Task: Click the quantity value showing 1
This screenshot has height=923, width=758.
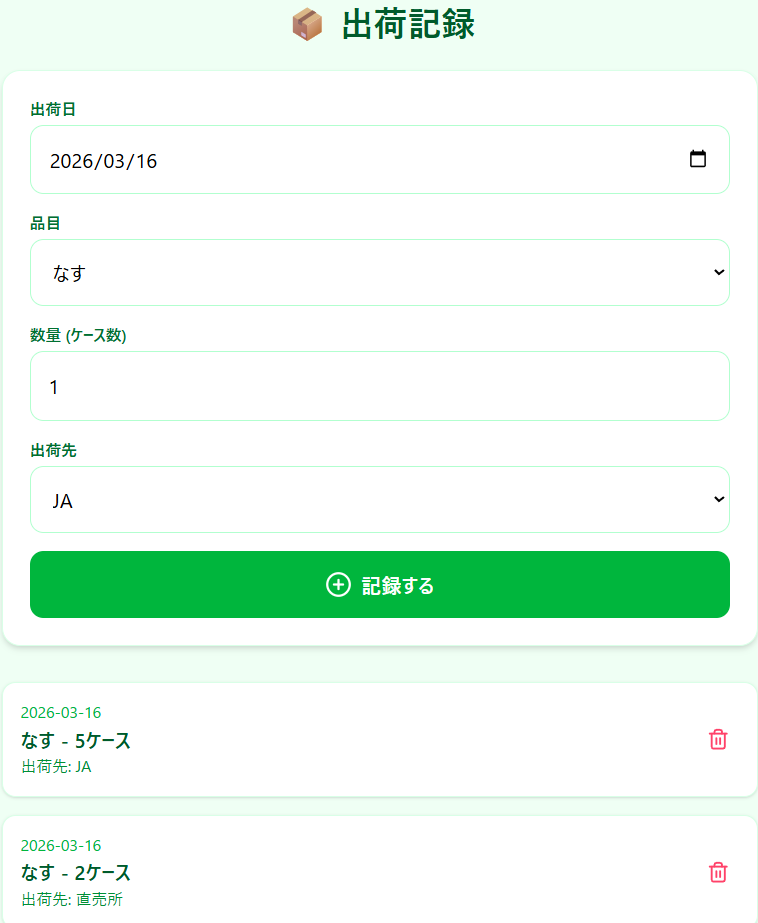Action: (55, 387)
